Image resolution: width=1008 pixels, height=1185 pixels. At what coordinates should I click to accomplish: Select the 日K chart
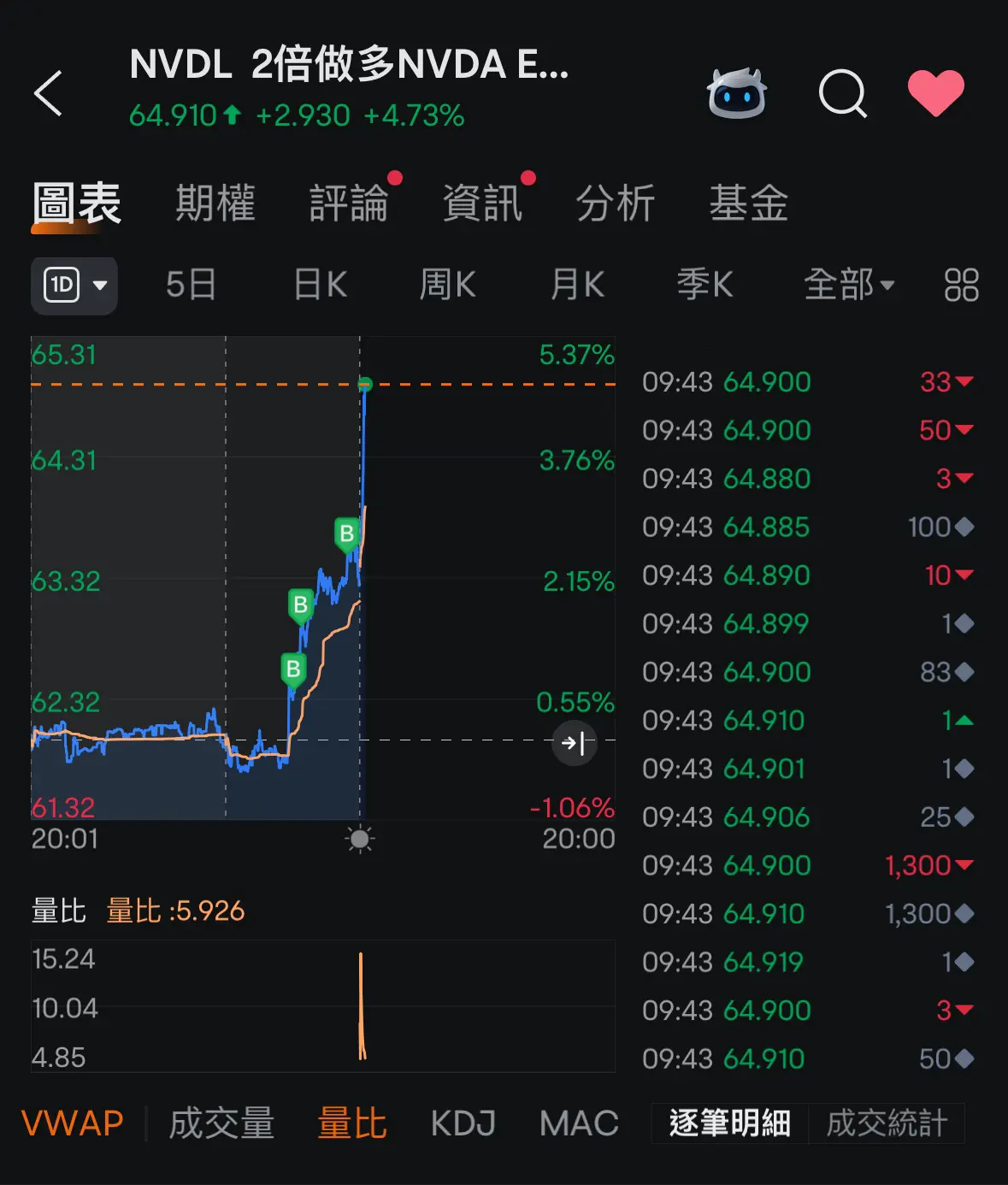321,286
